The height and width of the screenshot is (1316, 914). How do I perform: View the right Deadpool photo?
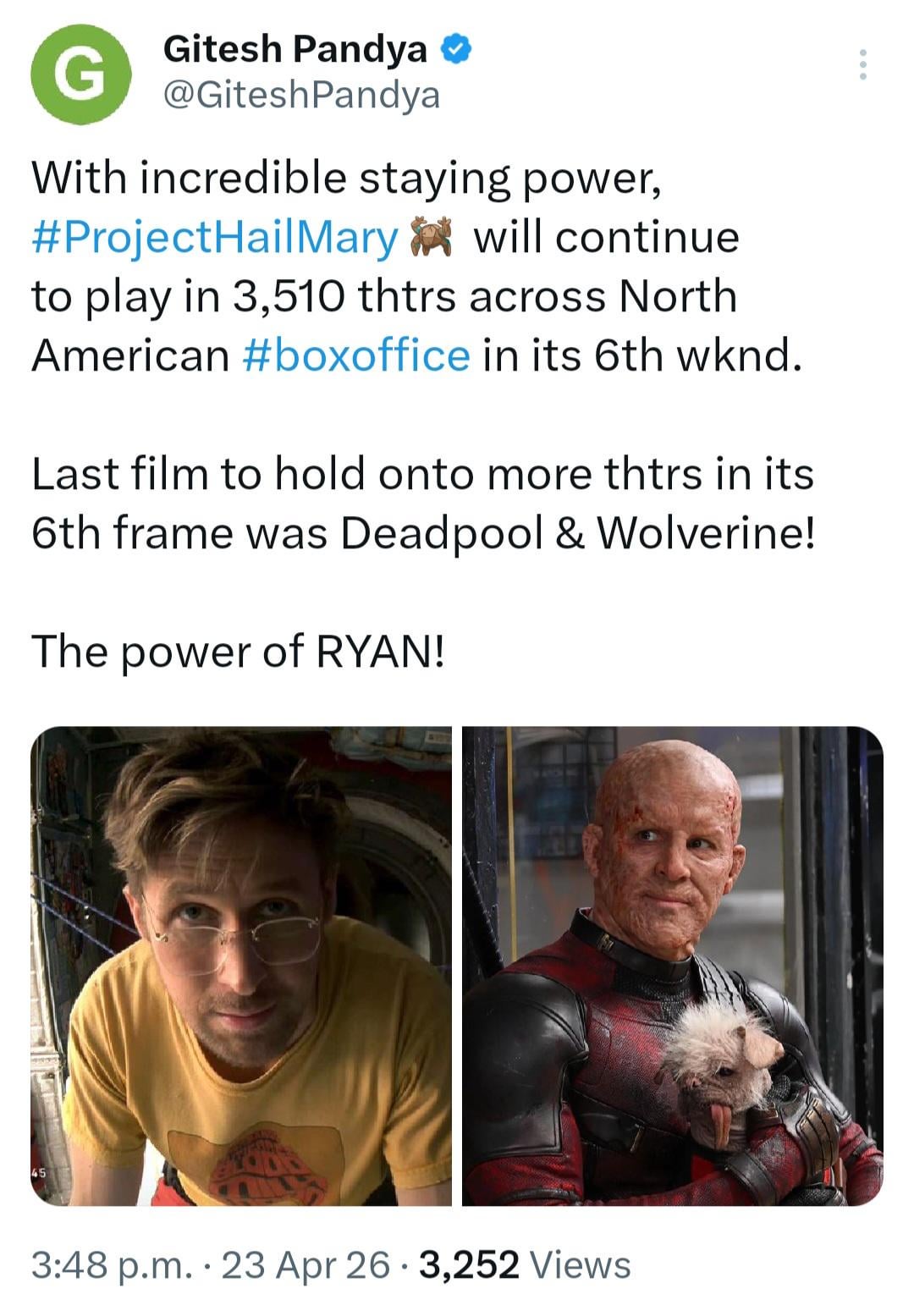[672, 965]
